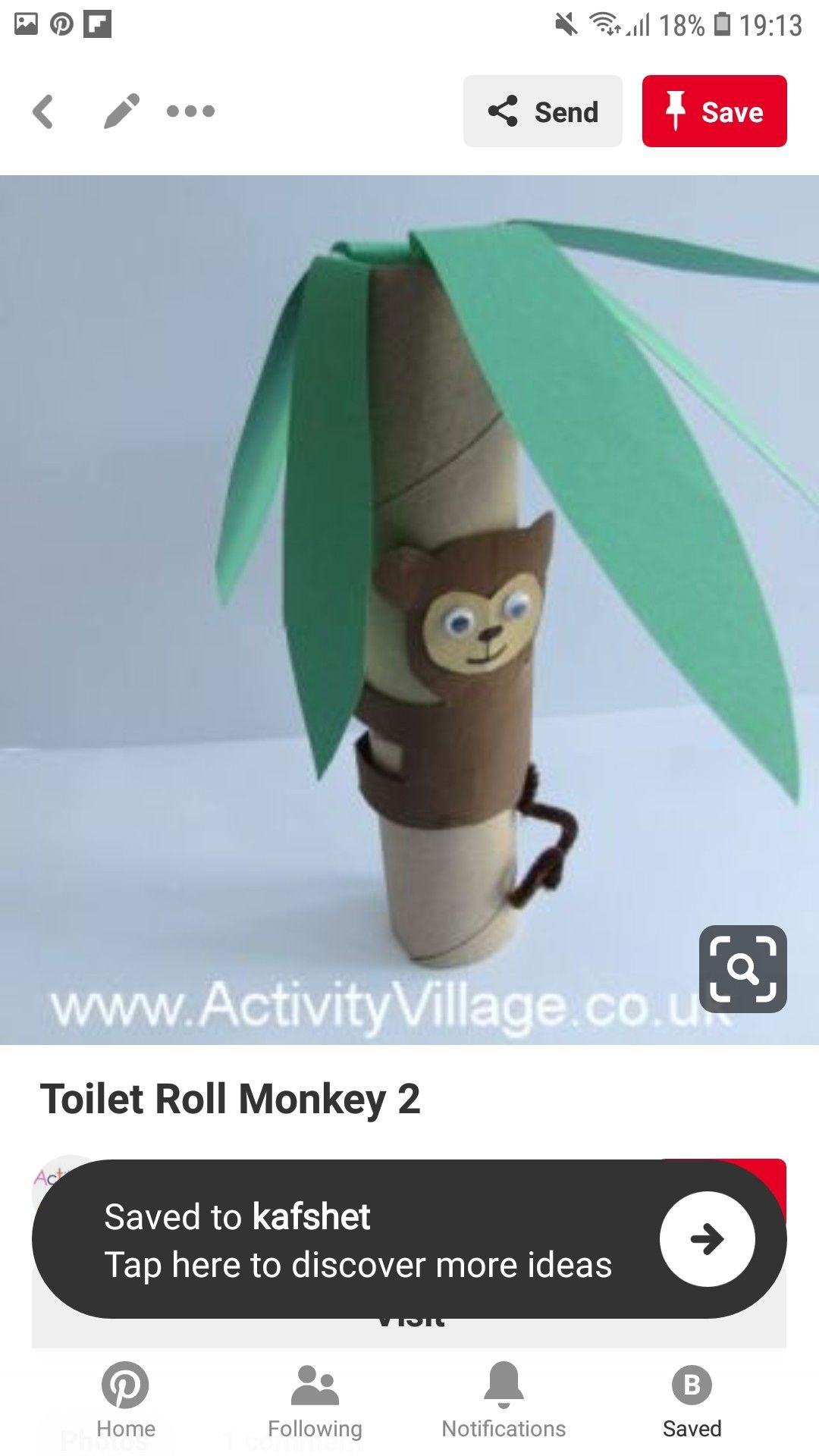Edit this pin with the pencil icon

click(121, 111)
